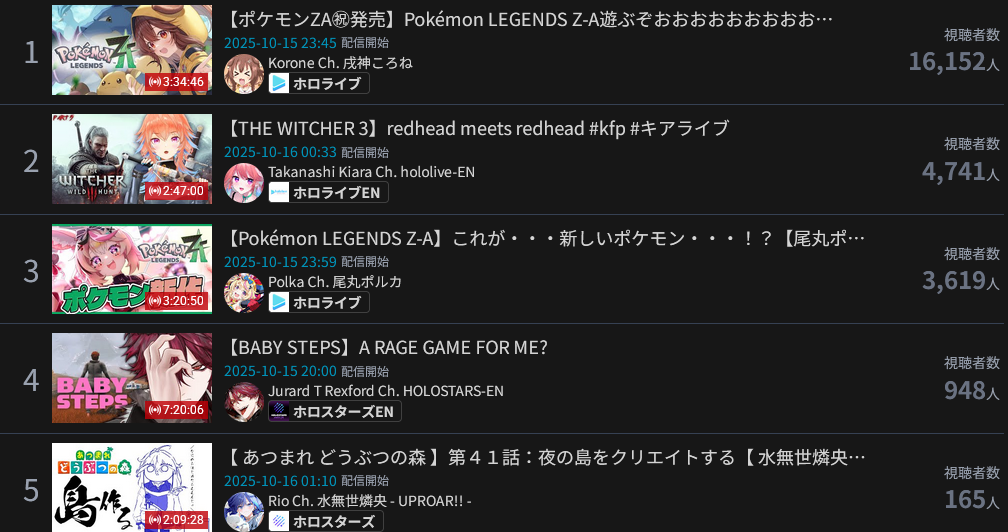Image resolution: width=1008 pixels, height=532 pixels.
Task: View Rio Ch. 水無世燐央 channel
Action: point(369,500)
